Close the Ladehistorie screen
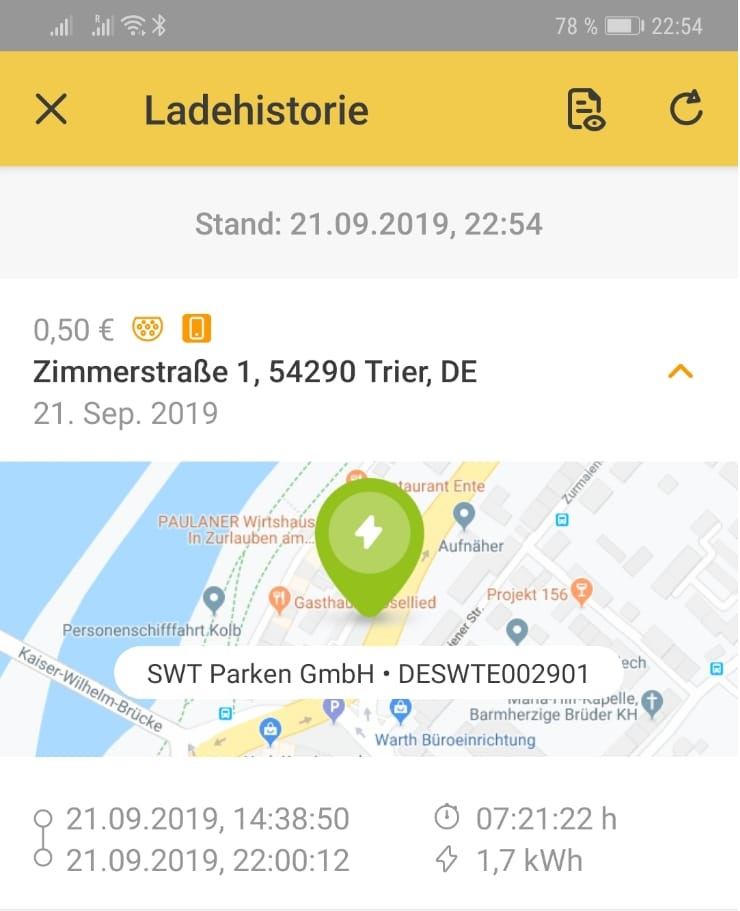The width and height of the screenshot is (740, 911). (51, 109)
